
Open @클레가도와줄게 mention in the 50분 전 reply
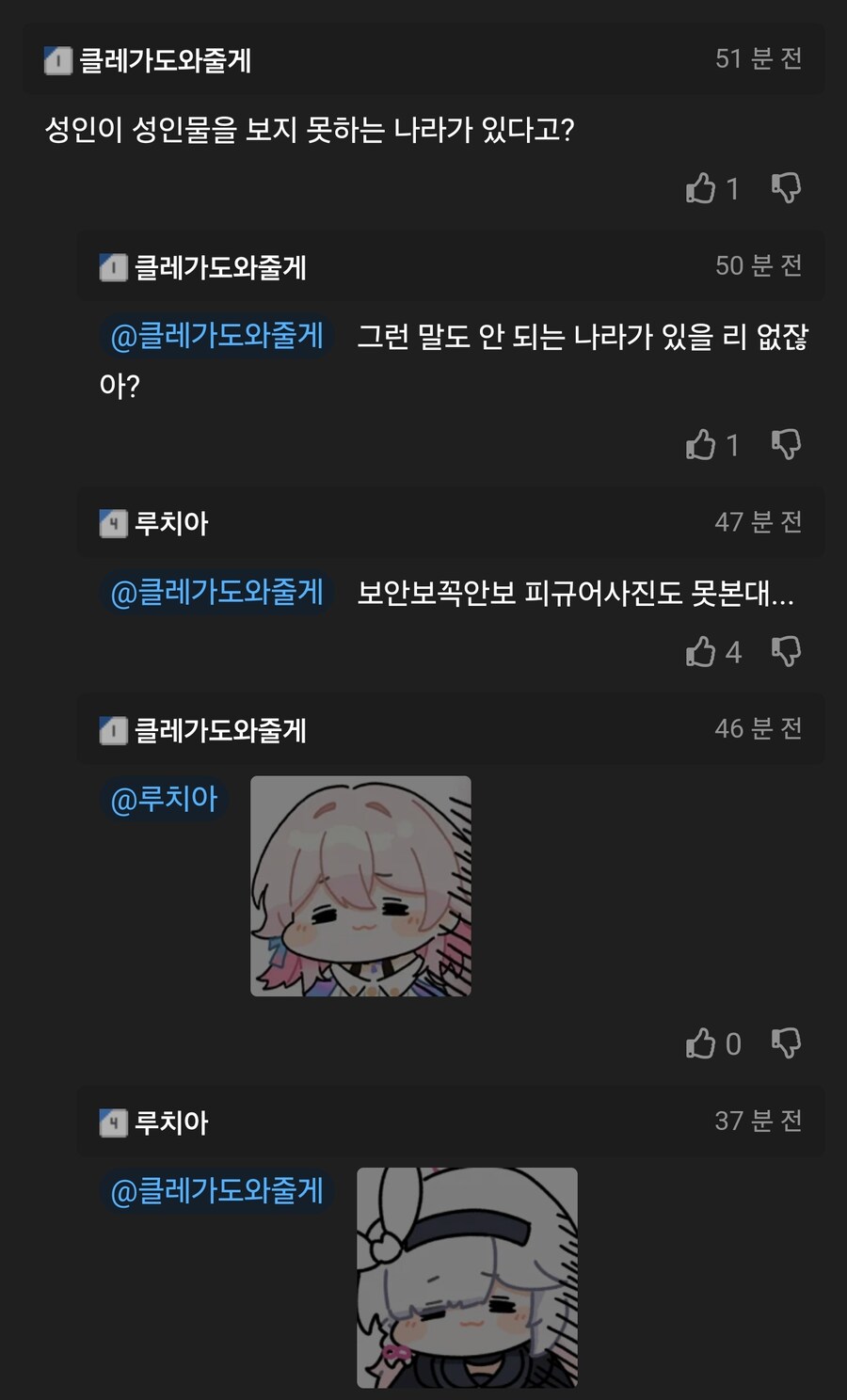217,336
